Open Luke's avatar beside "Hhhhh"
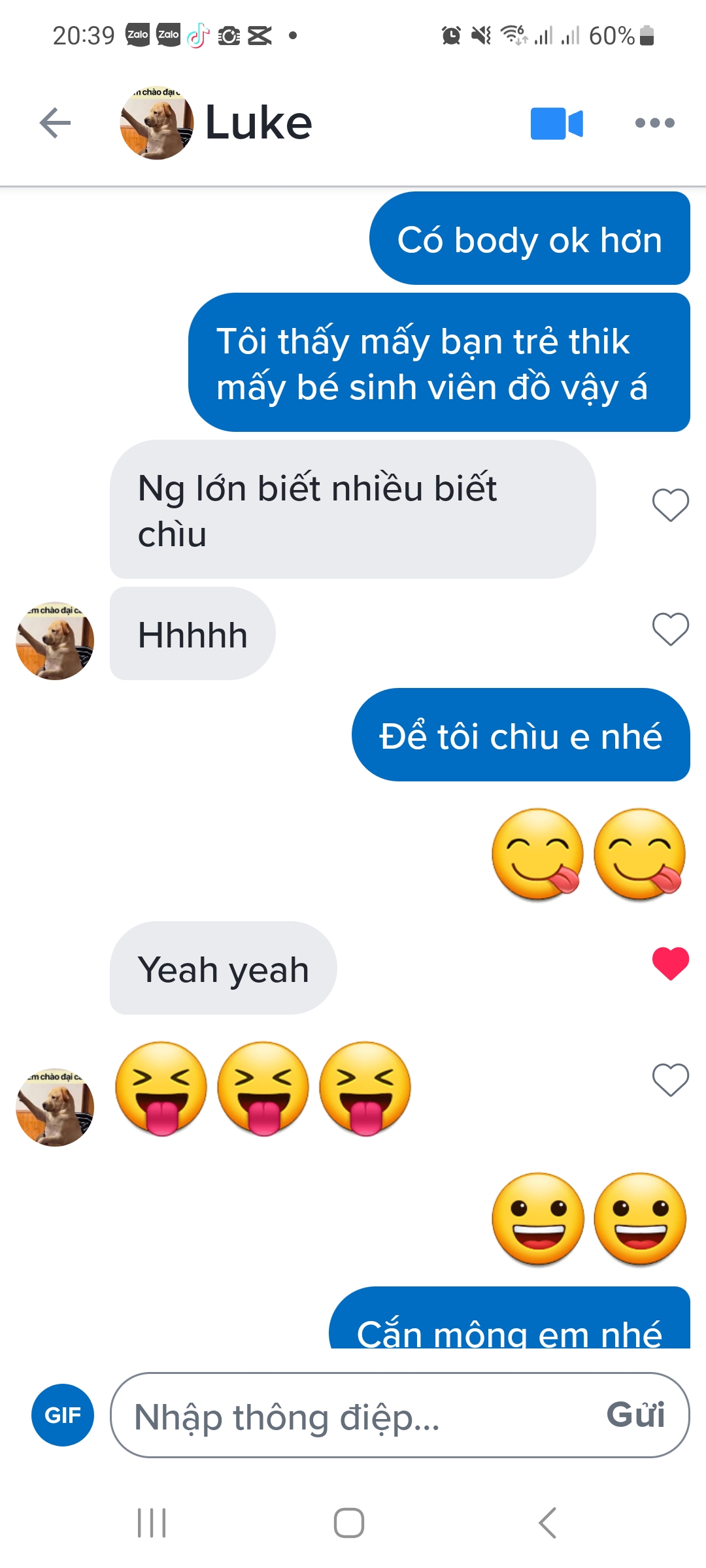The width and height of the screenshot is (706, 1568). (55, 641)
